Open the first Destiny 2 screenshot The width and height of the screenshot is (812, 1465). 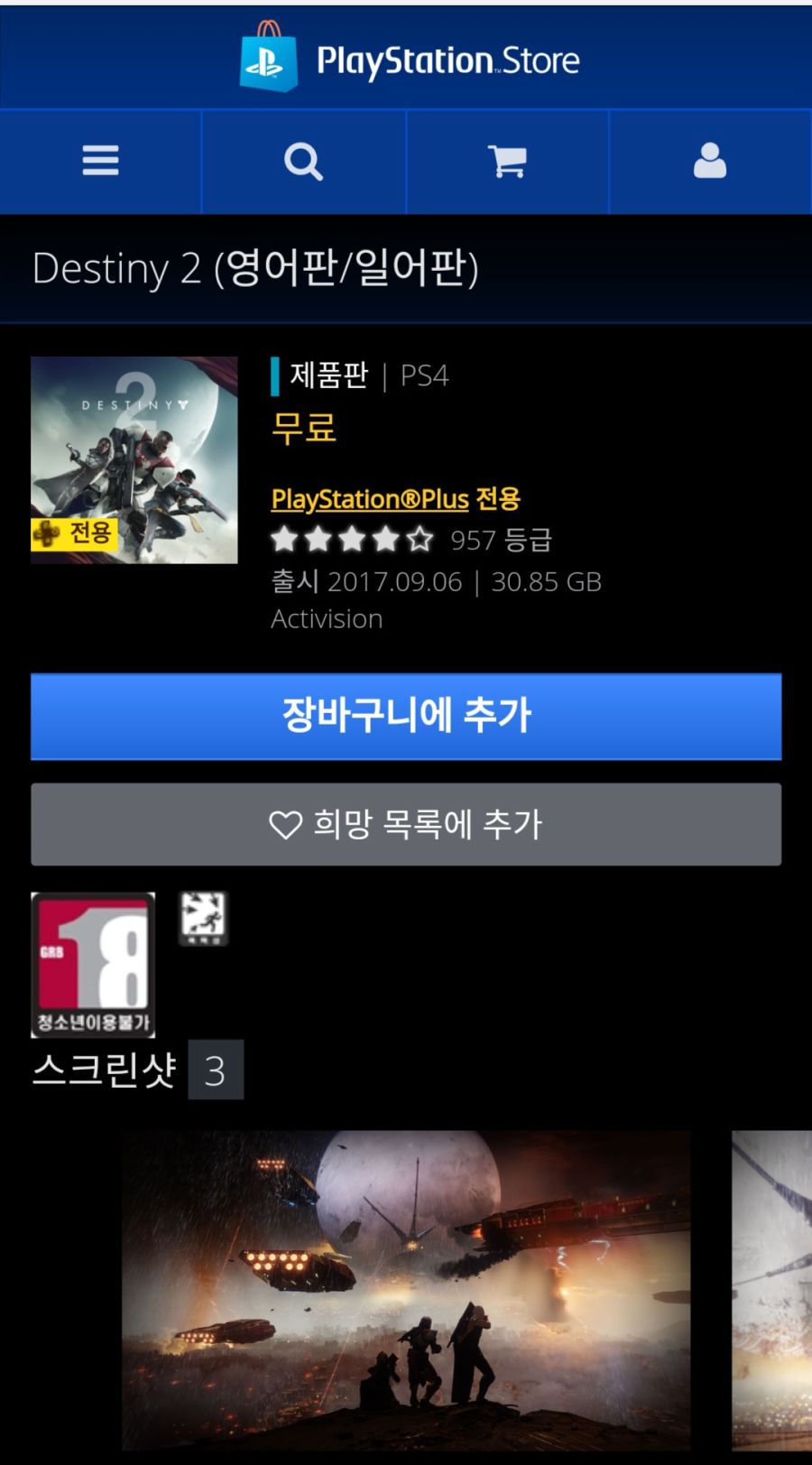[406, 1291]
